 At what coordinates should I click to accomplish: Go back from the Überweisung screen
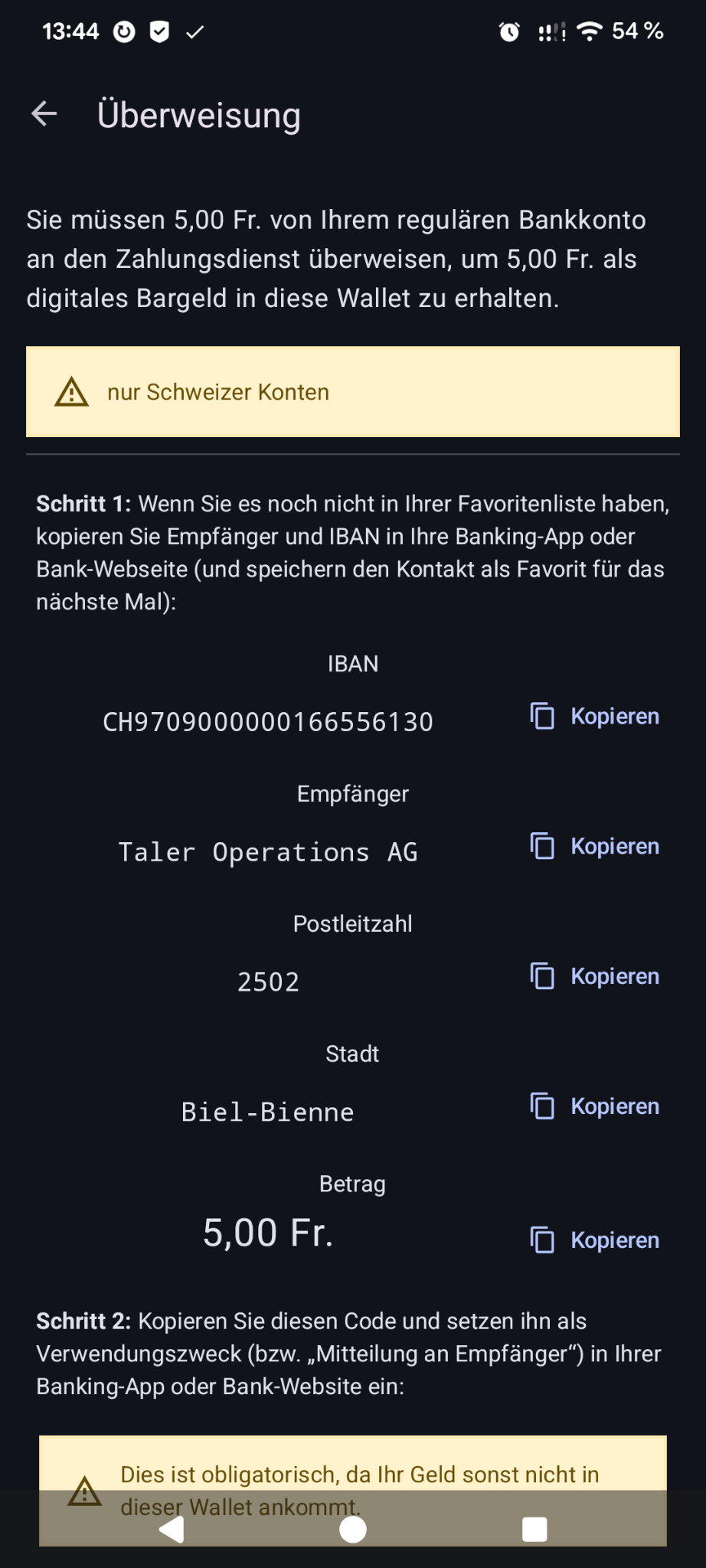tap(44, 114)
